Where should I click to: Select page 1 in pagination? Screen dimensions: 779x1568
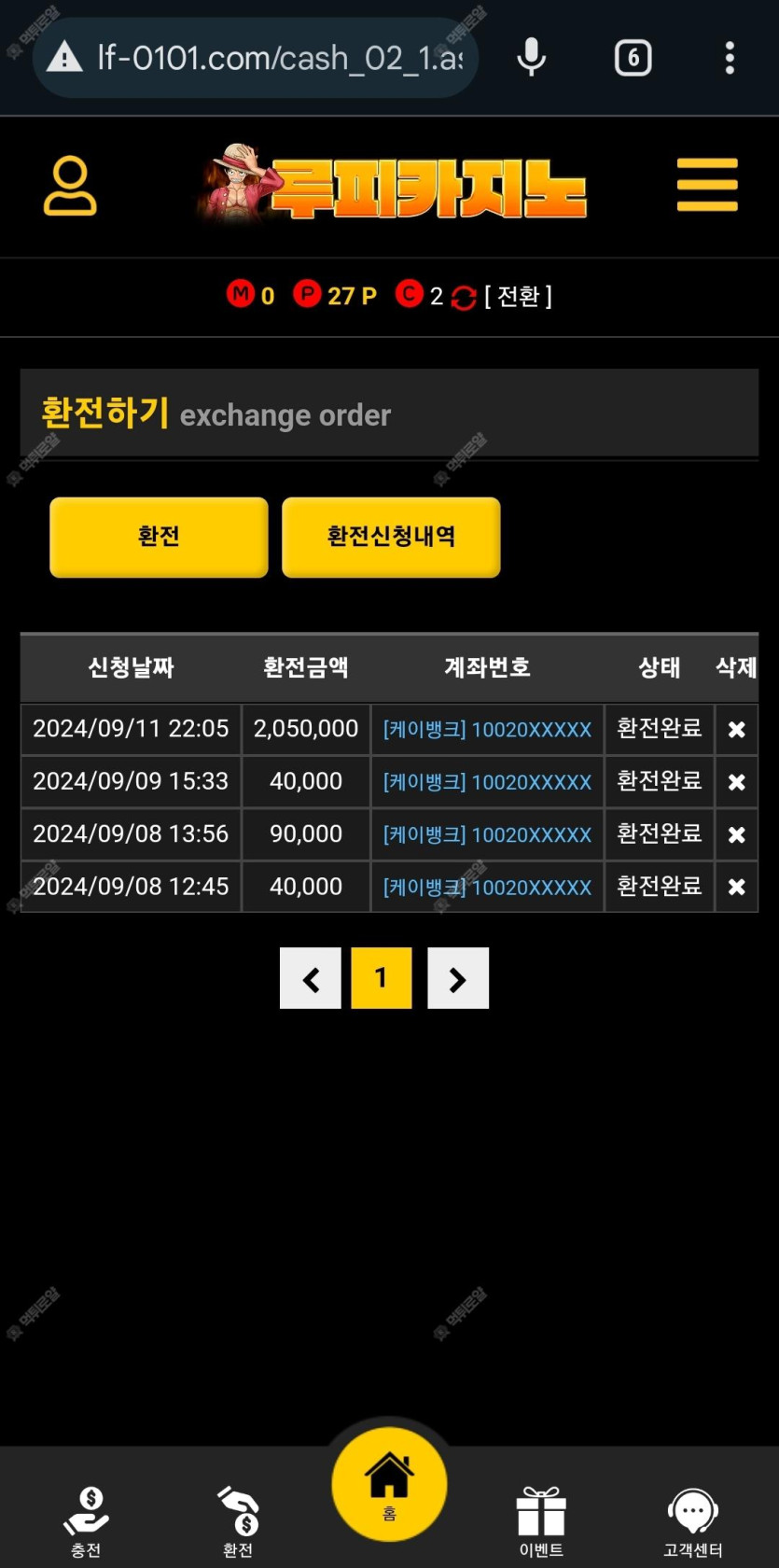381,978
